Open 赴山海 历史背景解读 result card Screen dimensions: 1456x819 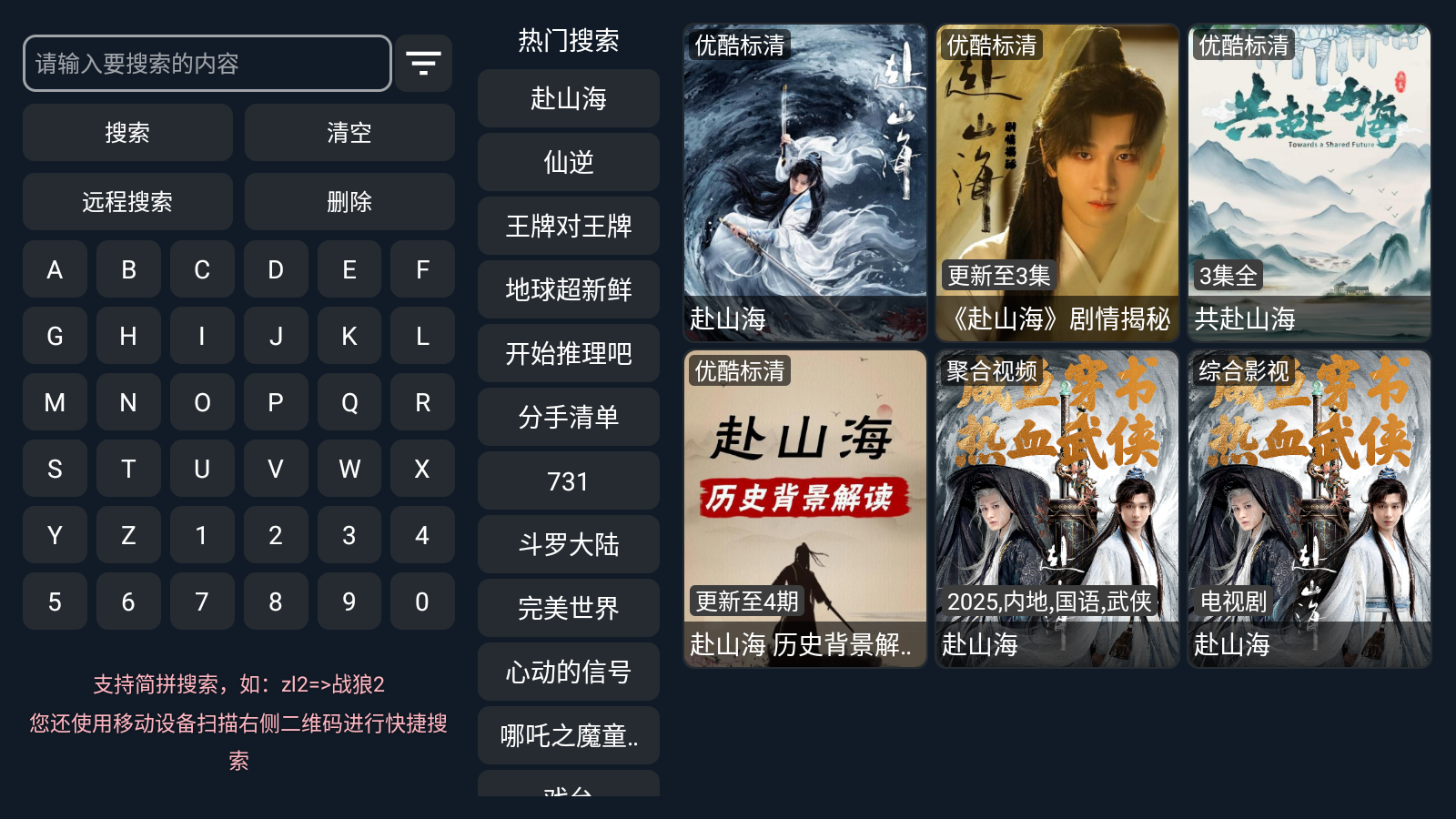click(x=805, y=508)
